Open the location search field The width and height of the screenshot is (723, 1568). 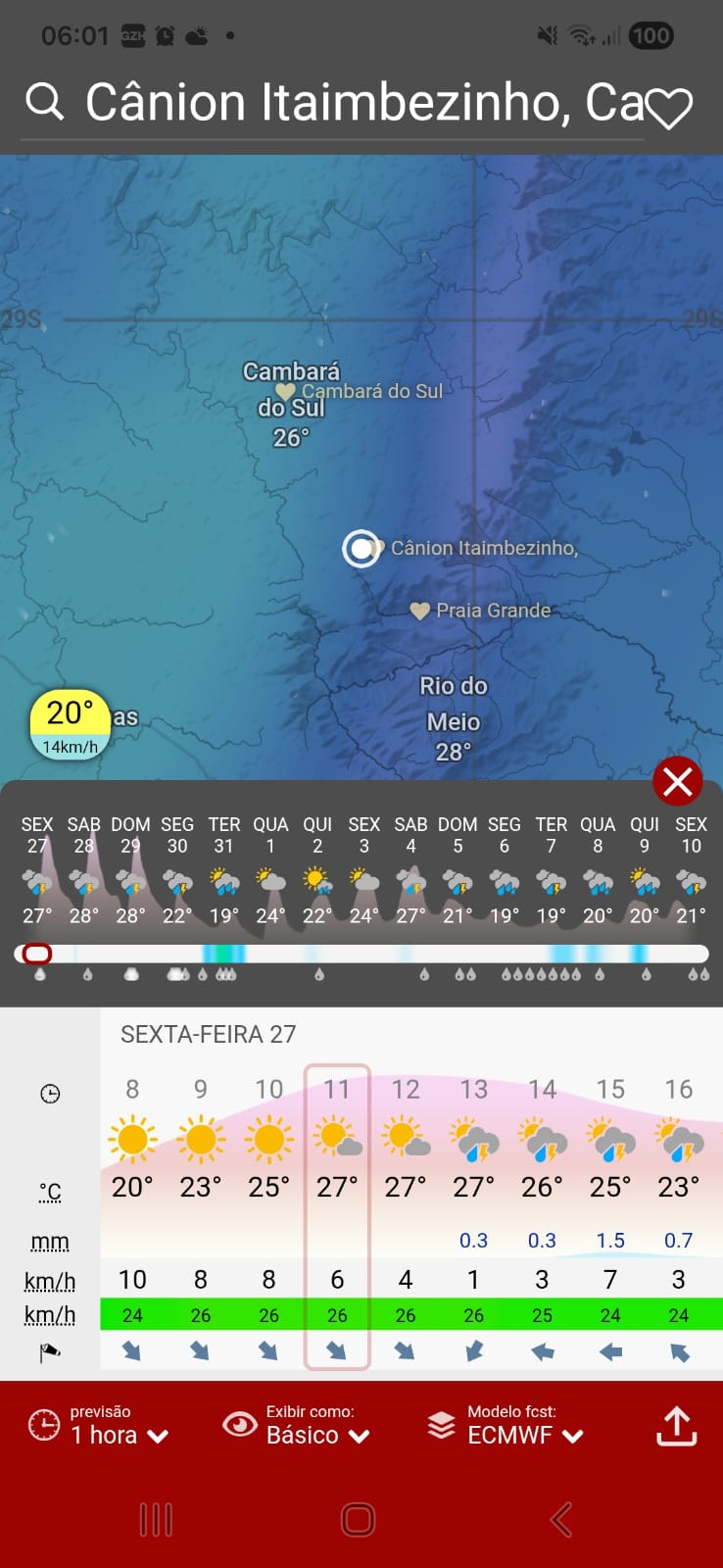click(333, 103)
